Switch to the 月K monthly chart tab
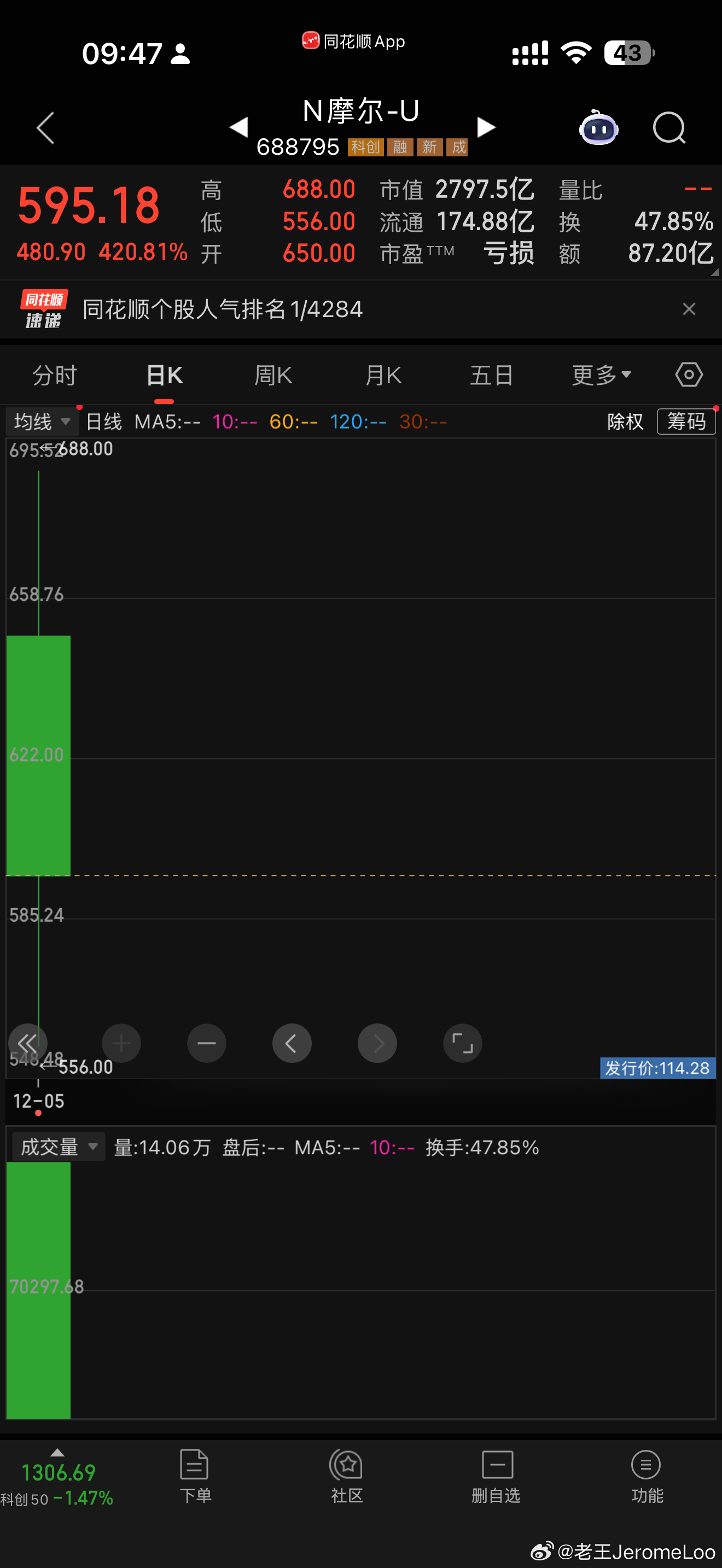 click(x=382, y=375)
